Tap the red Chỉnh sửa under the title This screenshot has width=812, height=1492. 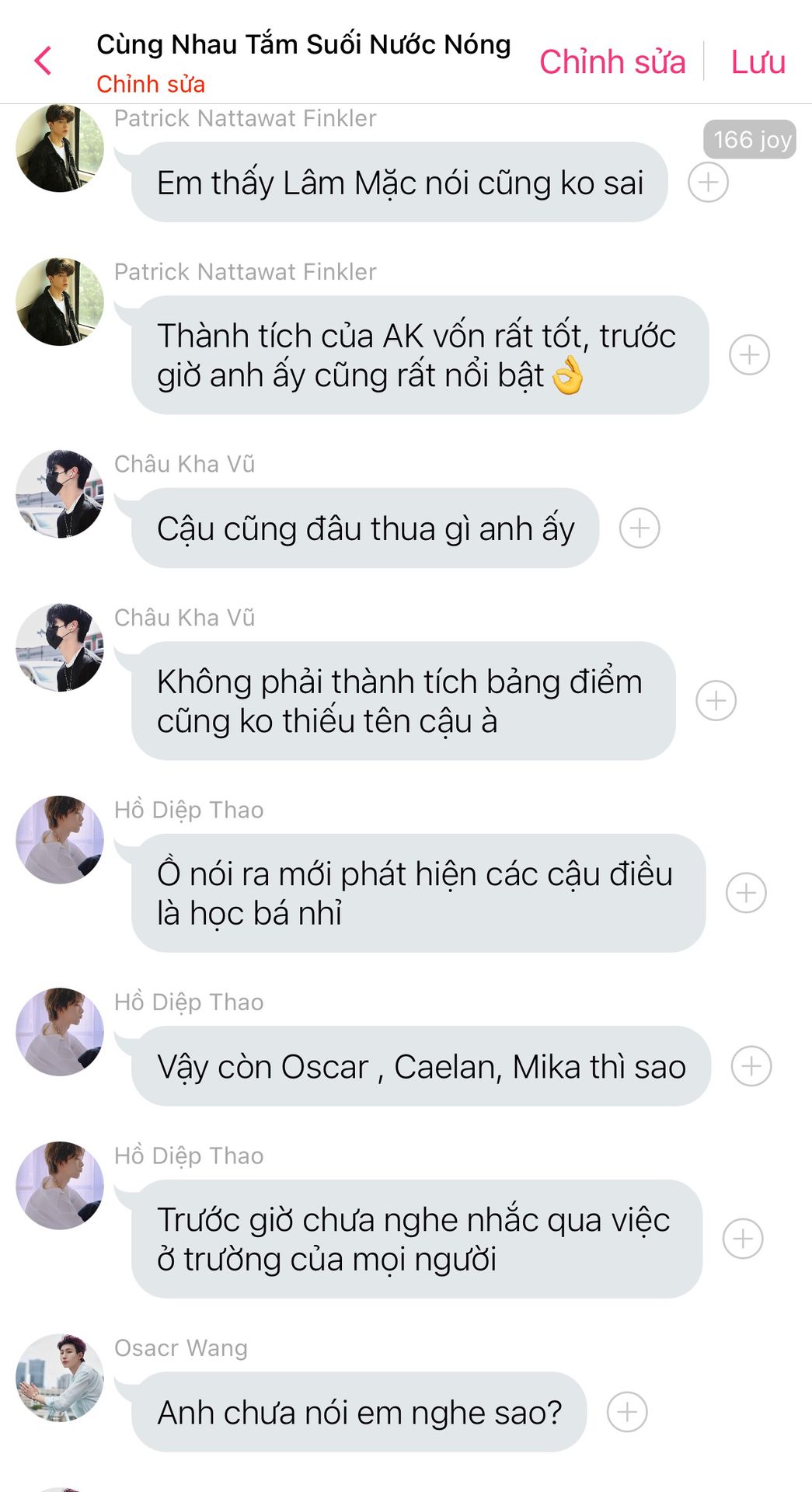(x=151, y=84)
